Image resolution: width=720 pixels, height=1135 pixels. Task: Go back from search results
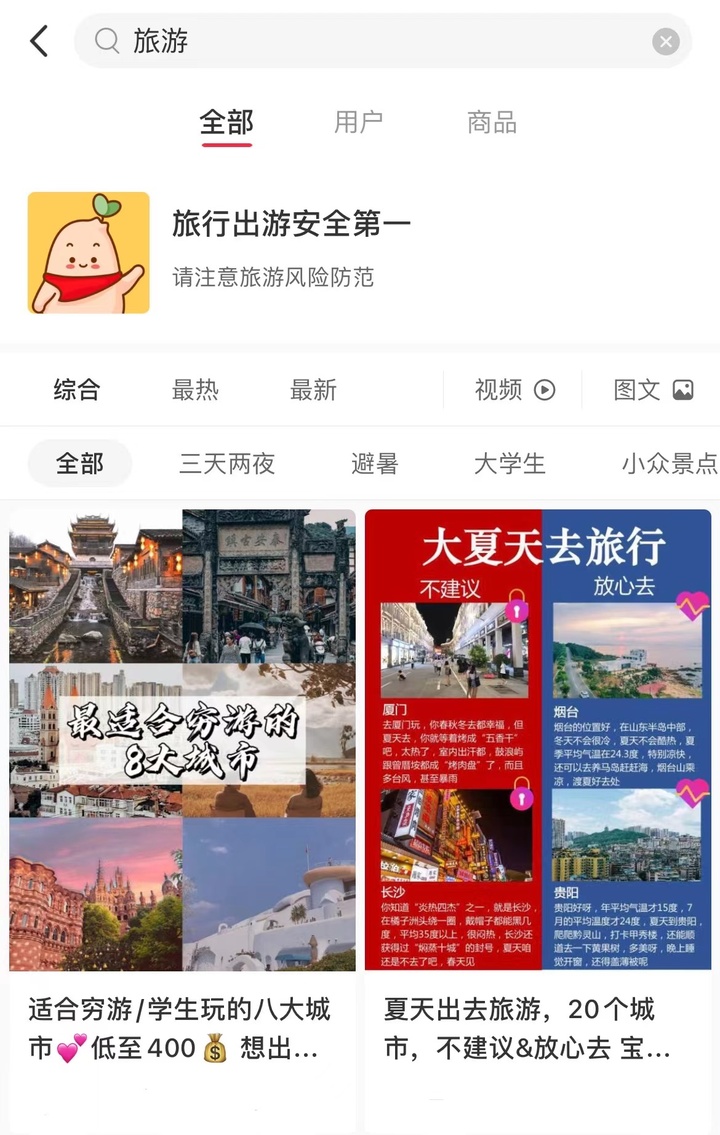[x=39, y=41]
